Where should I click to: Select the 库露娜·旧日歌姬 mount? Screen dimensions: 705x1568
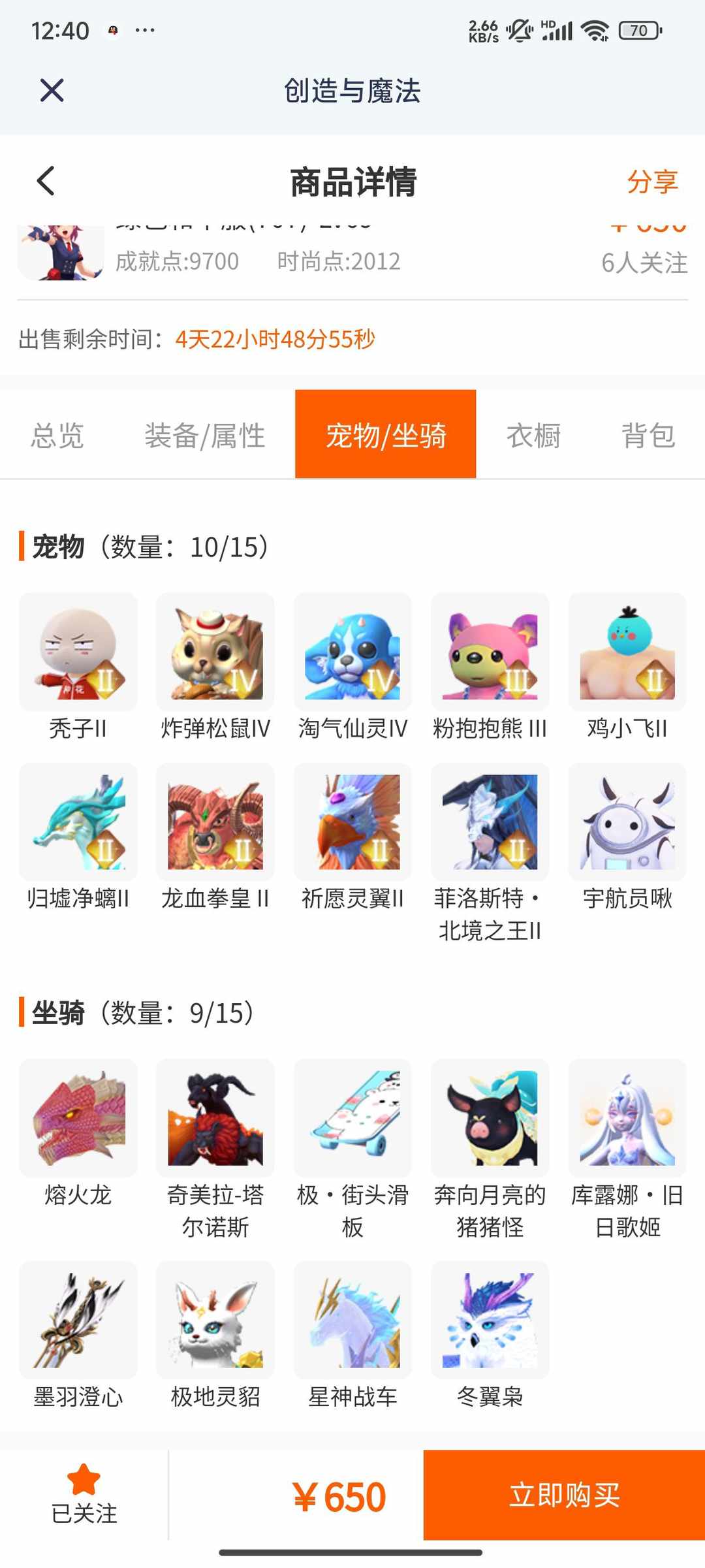click(x=625, y=1119)
